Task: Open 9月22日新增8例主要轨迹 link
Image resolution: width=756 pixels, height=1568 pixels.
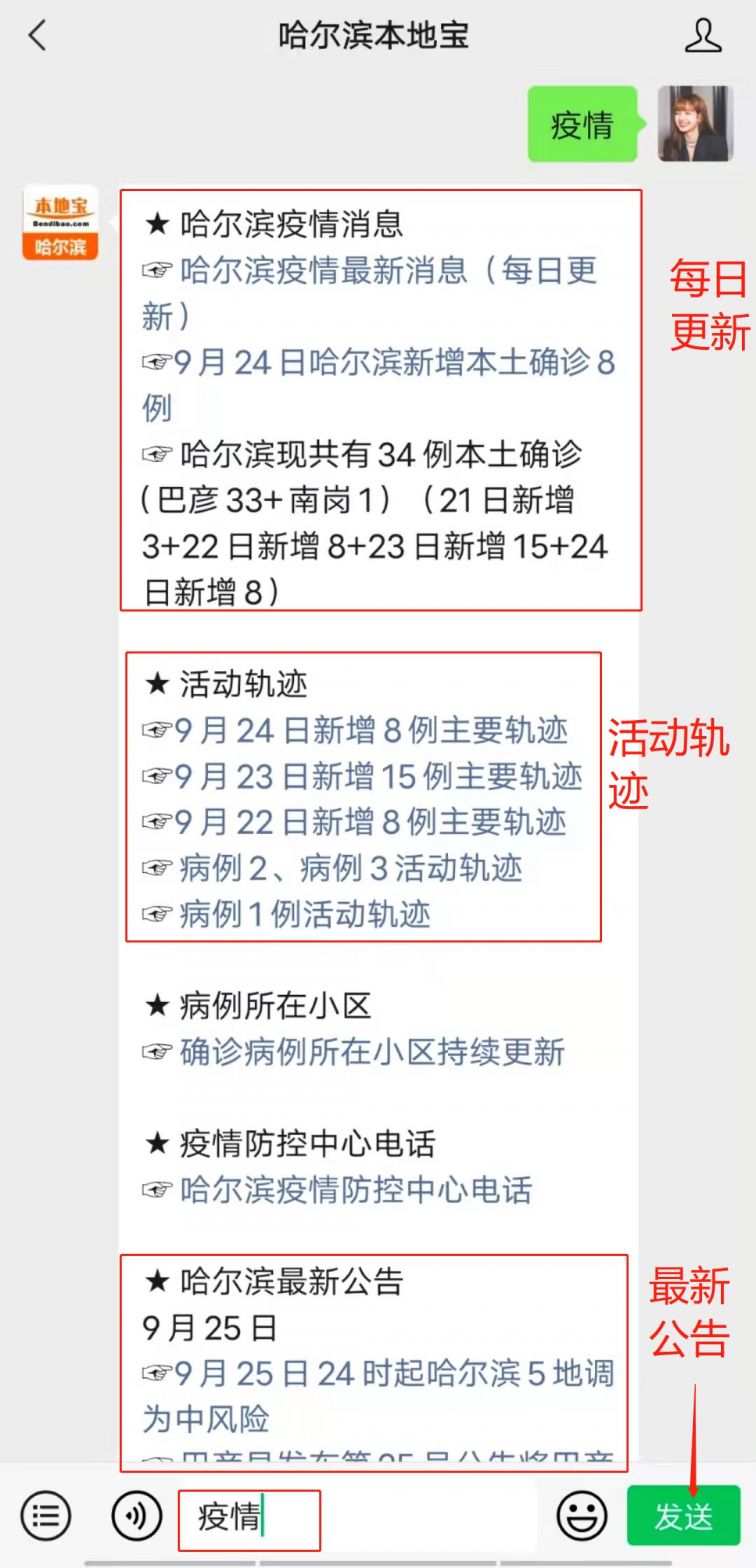Action: 370,823
